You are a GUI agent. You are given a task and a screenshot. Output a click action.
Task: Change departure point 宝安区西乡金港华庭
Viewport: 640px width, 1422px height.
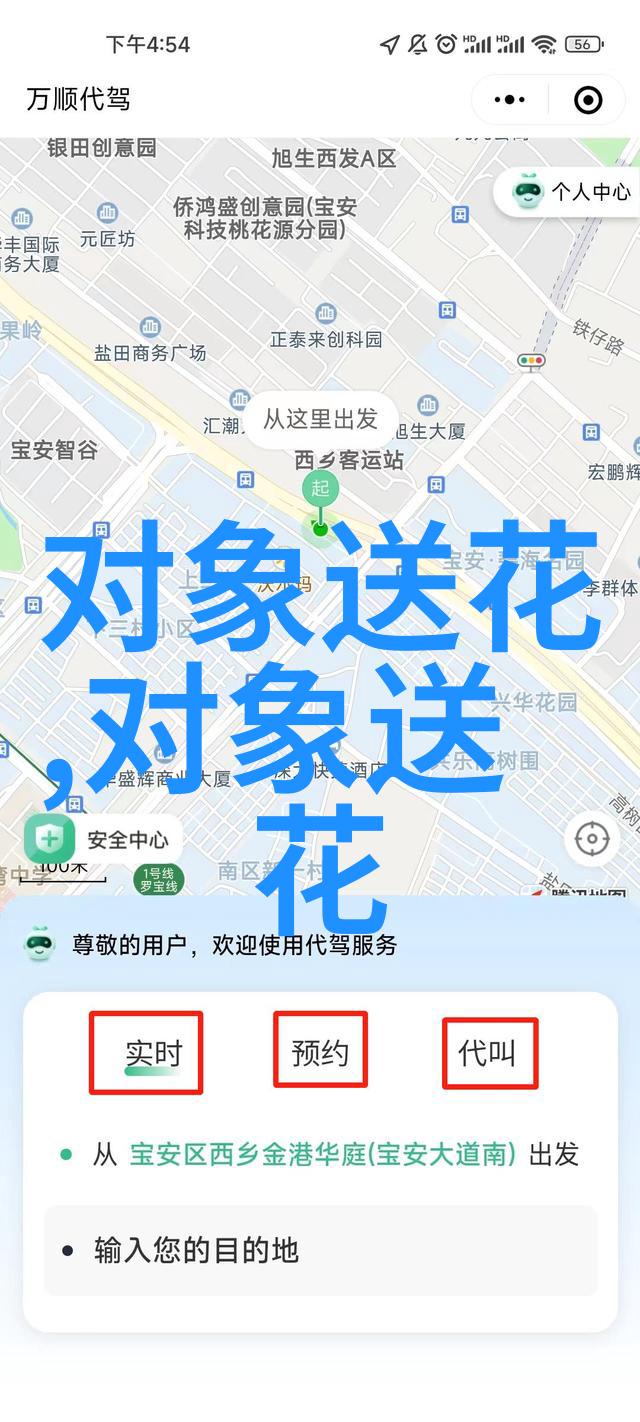pyautogui.click(x=322, y=1155)
